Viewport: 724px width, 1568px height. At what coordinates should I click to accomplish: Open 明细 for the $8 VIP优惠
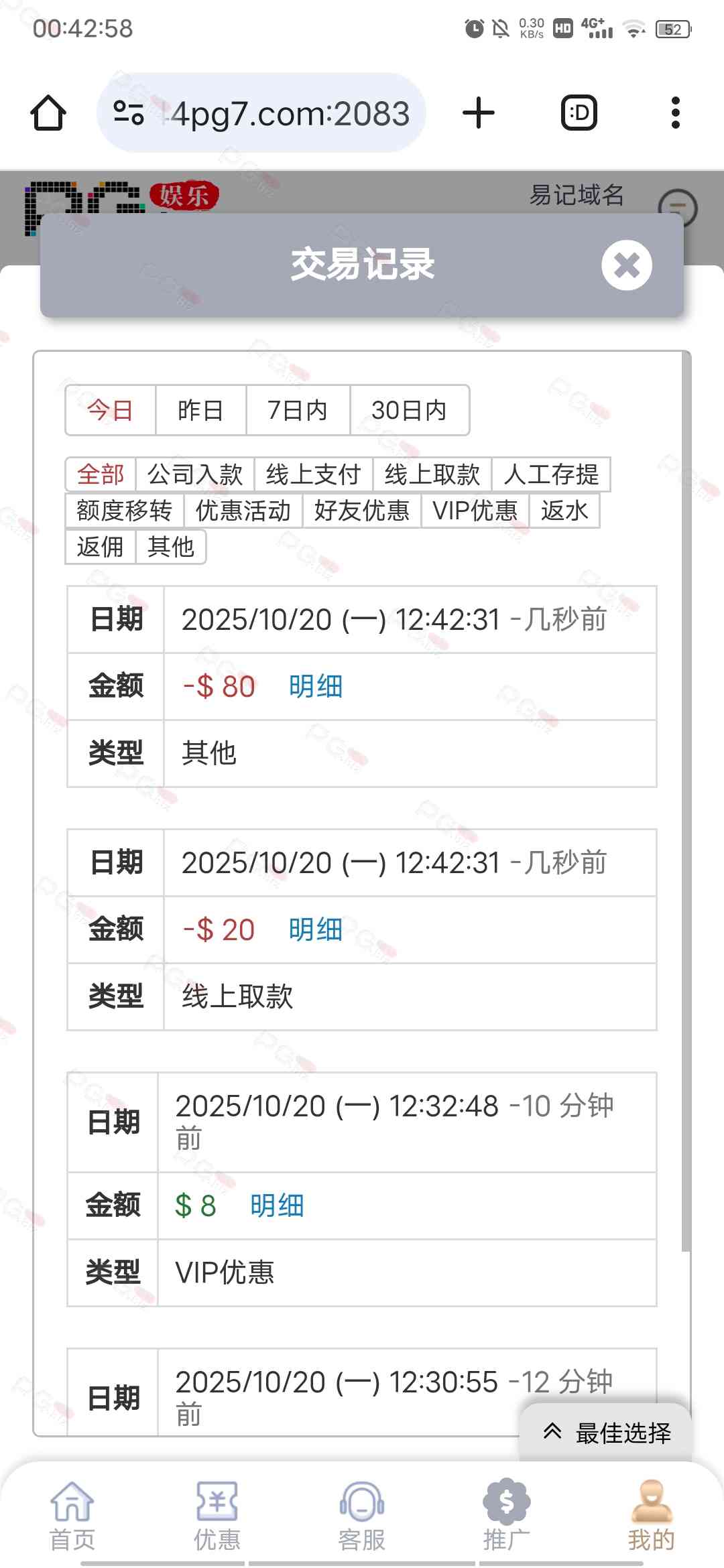pos(277,1206)
